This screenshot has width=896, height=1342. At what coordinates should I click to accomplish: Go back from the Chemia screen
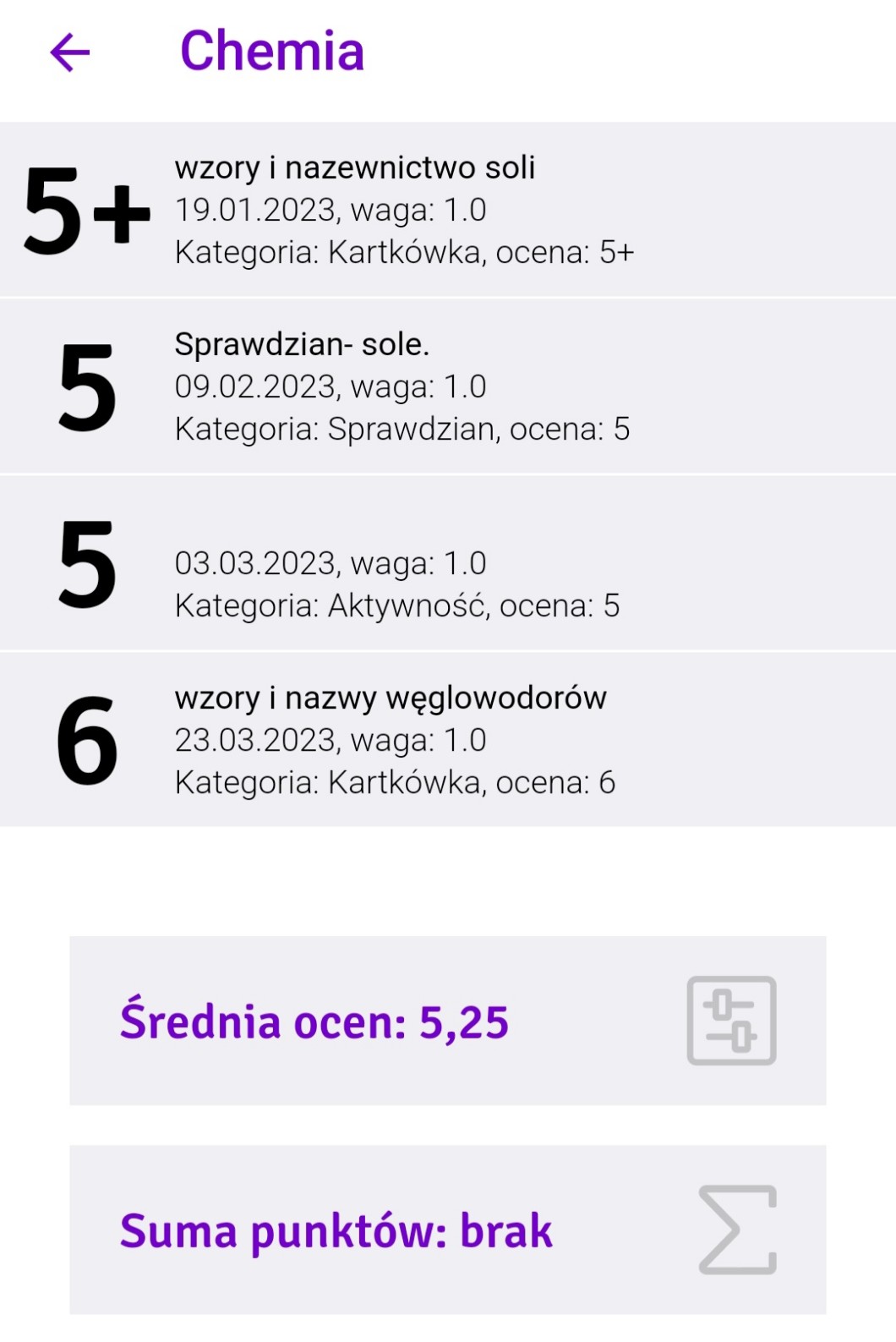pyautogui.click(x=70, y=52)
